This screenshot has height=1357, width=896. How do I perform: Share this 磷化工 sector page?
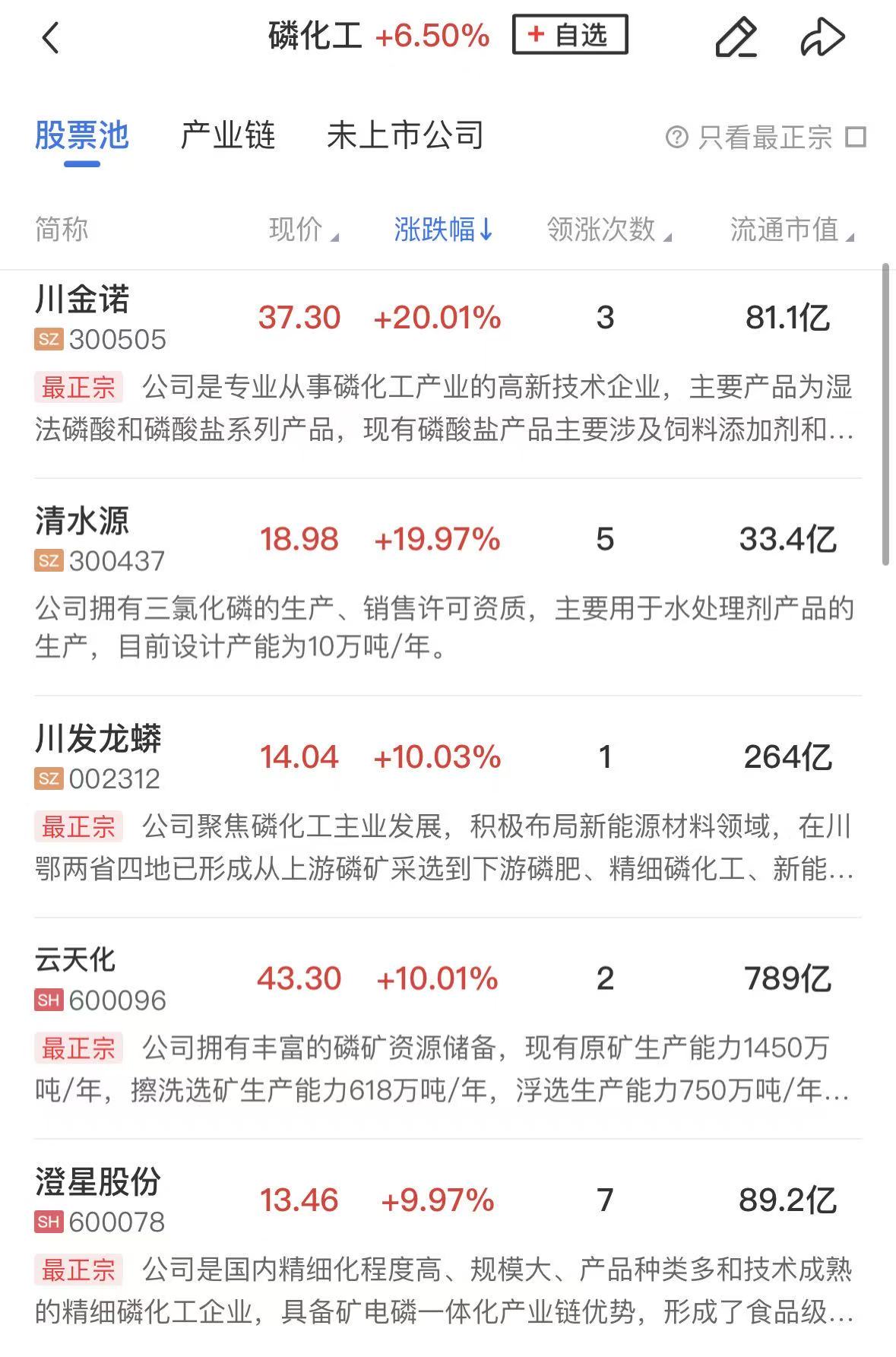tap(822, 37)
